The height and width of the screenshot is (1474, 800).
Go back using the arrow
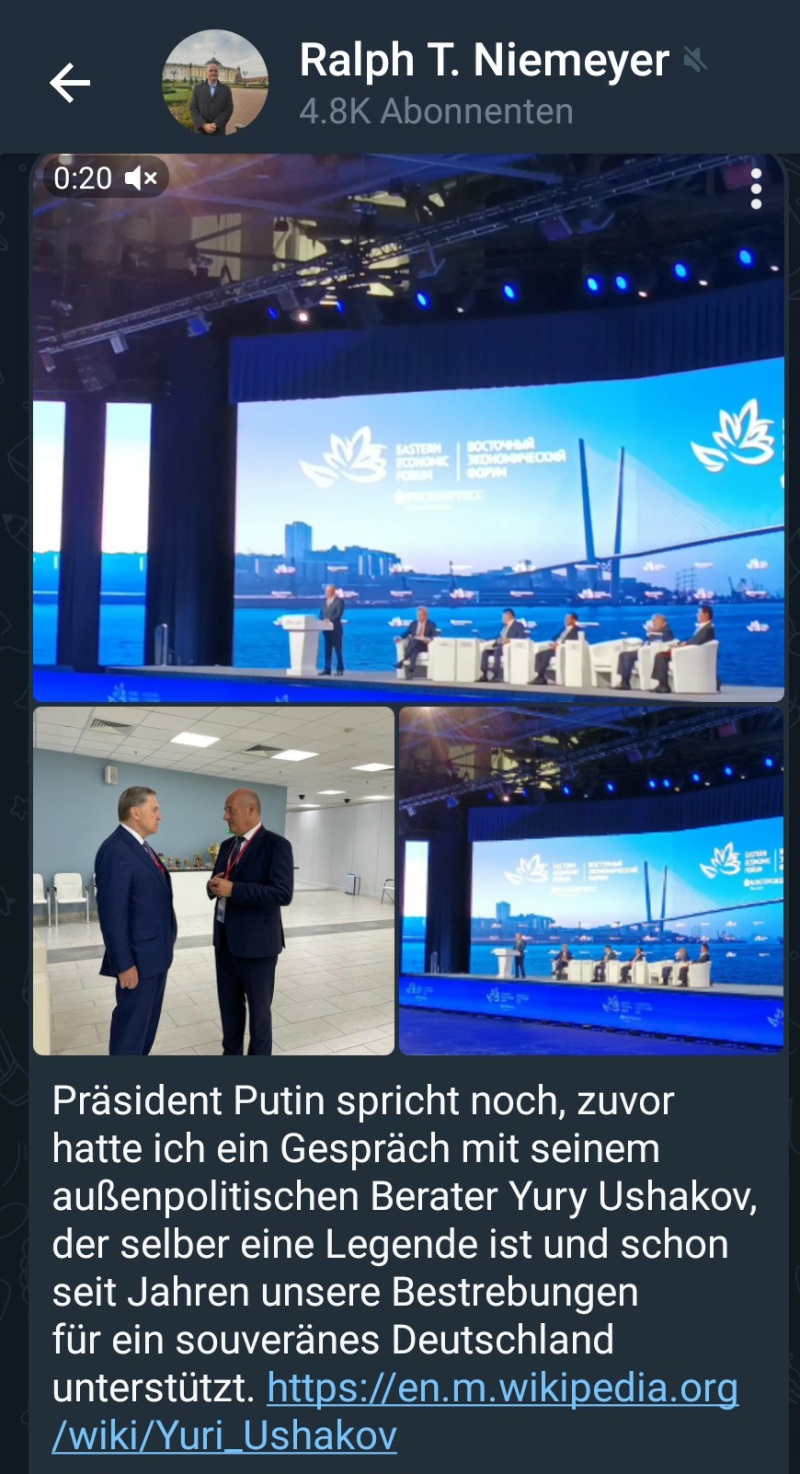(70, 83)
